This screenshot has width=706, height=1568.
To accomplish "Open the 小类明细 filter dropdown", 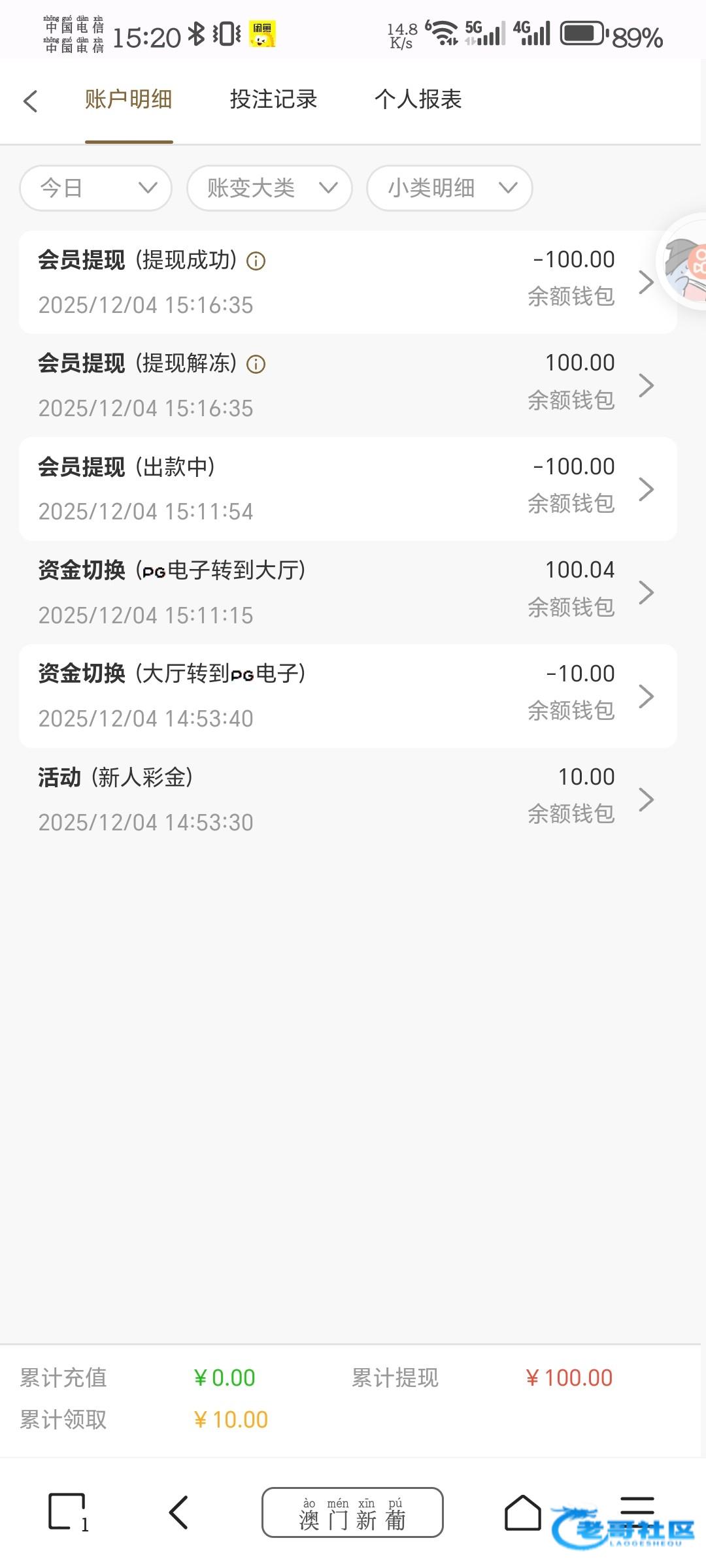I will click(x=449, y=188).
